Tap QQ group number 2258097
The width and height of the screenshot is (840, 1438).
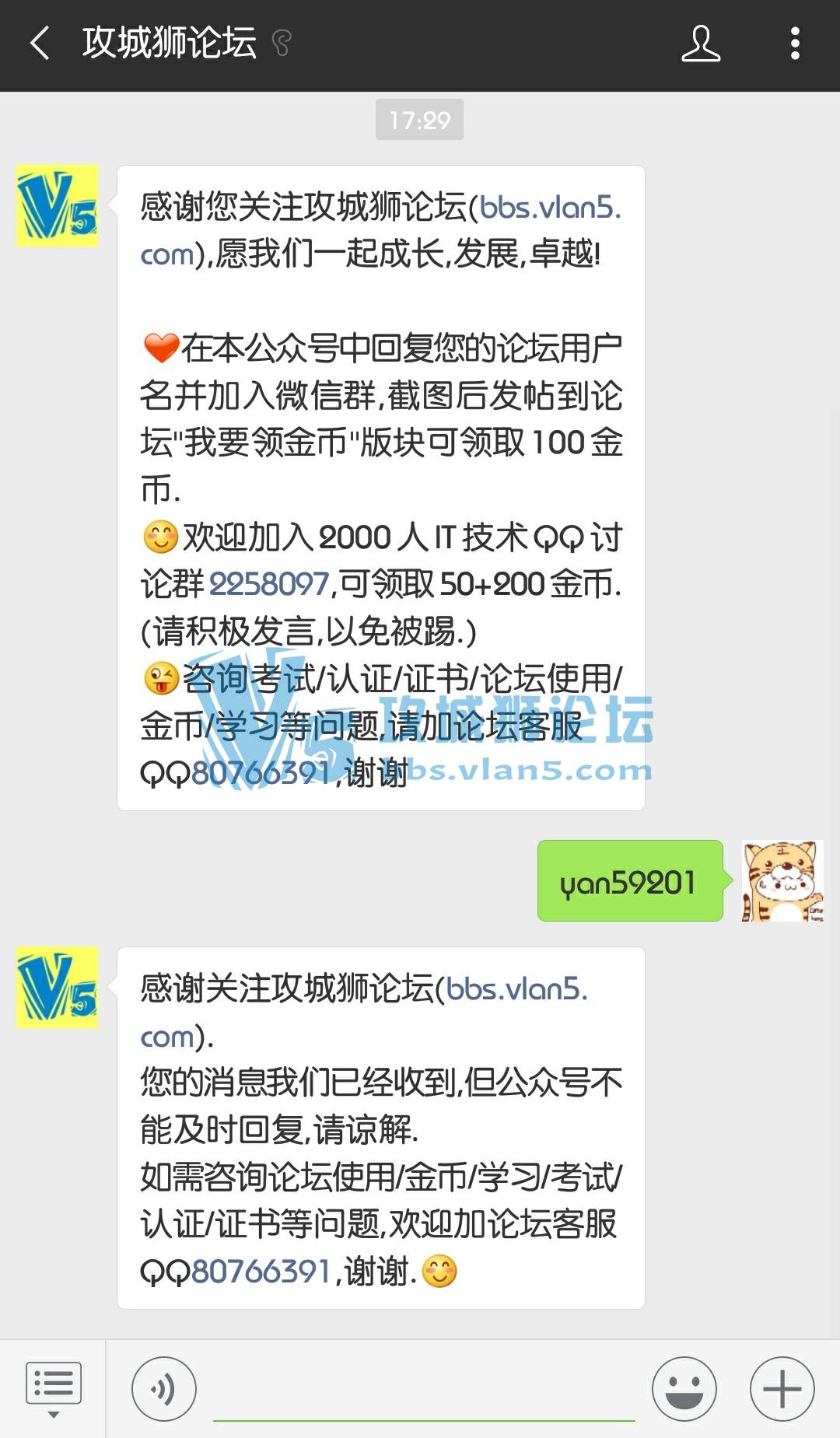[269, 584]
